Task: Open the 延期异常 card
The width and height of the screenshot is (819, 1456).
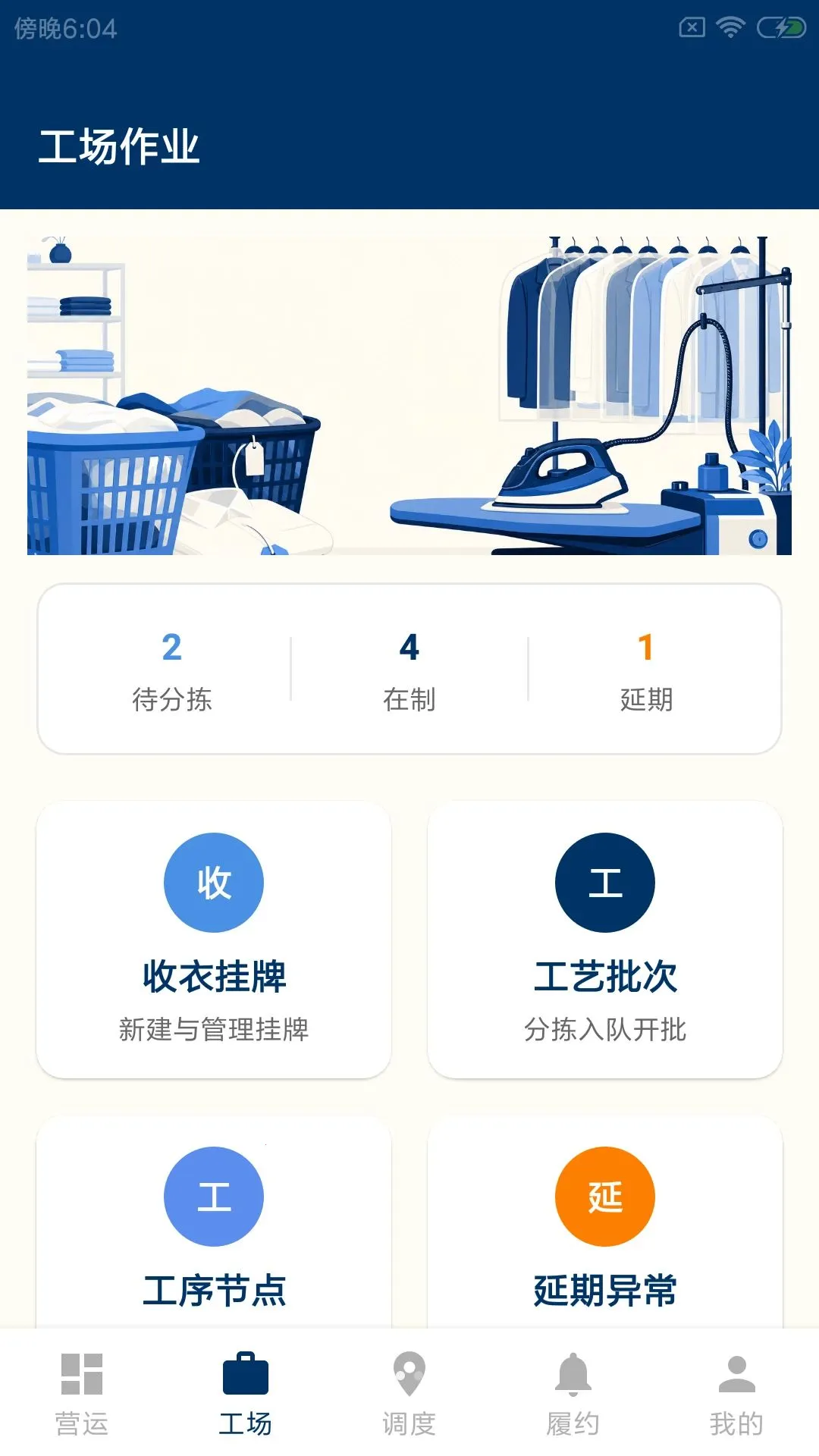Action: 605,1221
